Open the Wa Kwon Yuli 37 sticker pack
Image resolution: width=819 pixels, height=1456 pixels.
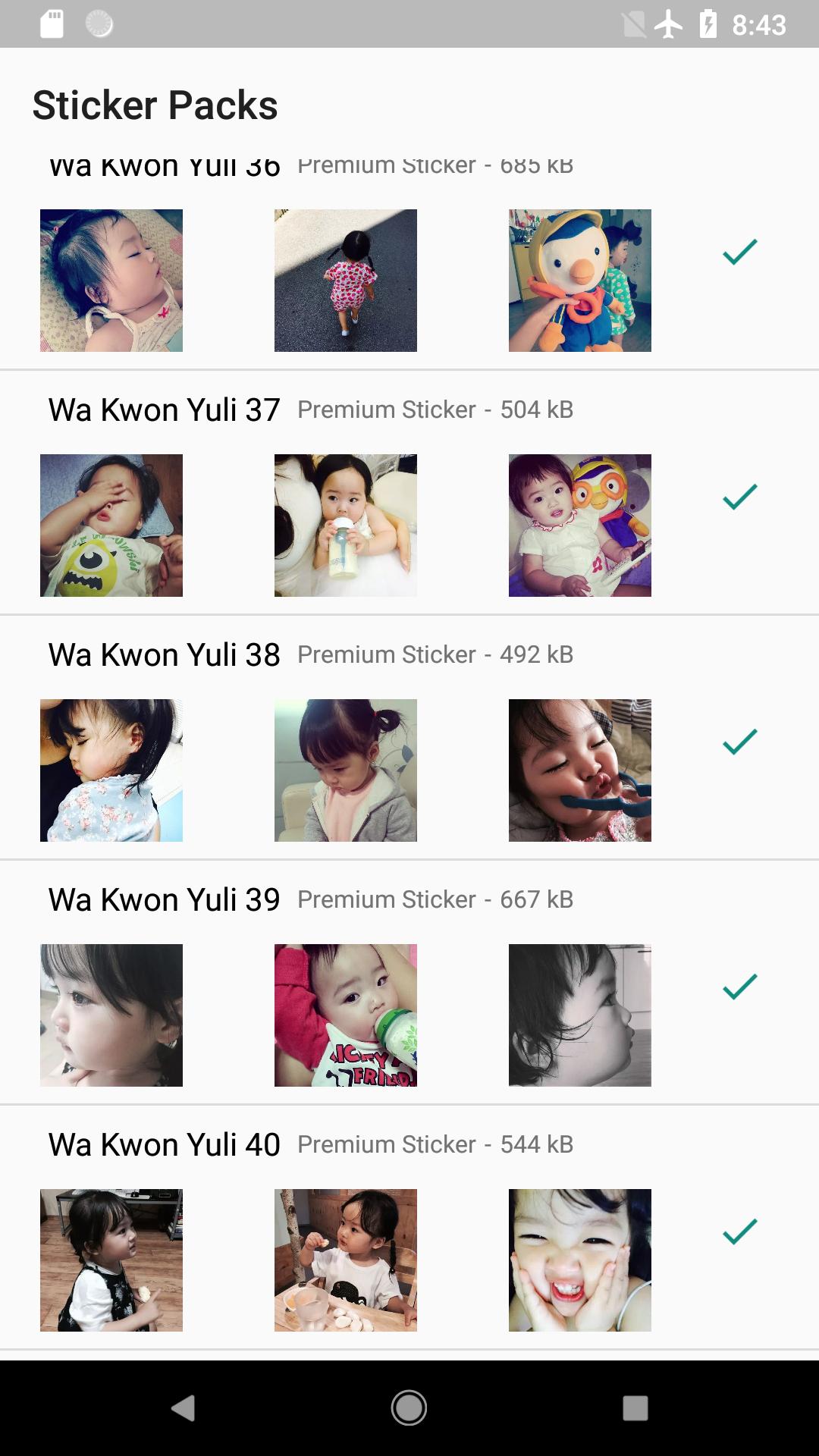pos(164,410)
